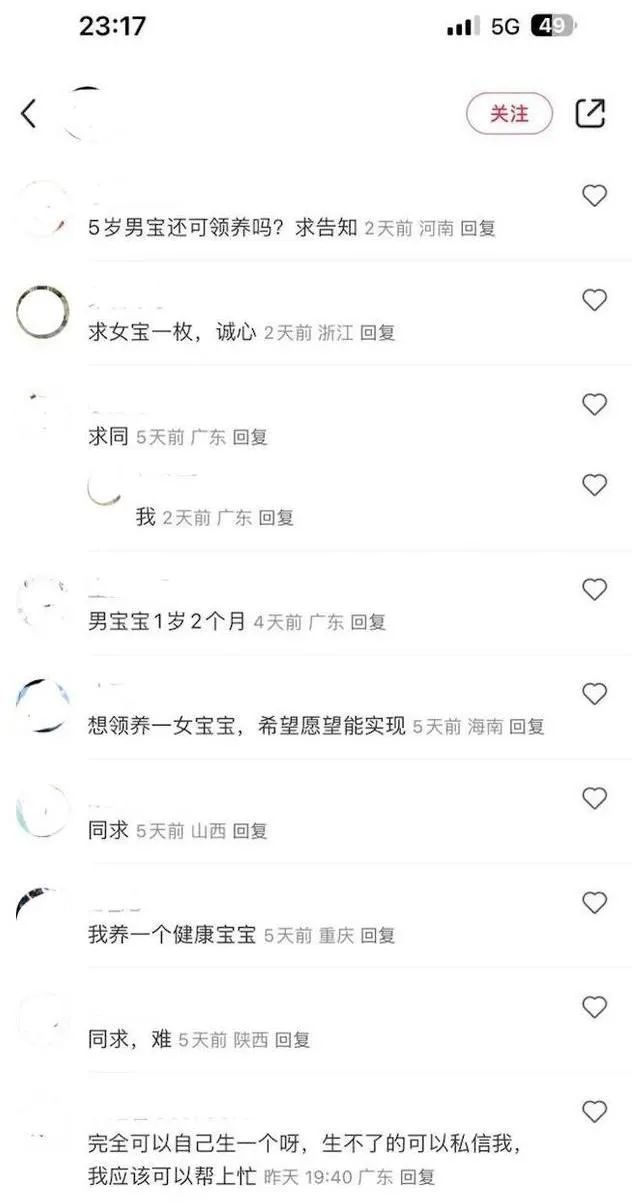Like the 完全可以自己生一个呀 comment
This screenshot has height=1202, width=632.
pyautogui.click(x=595, y=1111)
